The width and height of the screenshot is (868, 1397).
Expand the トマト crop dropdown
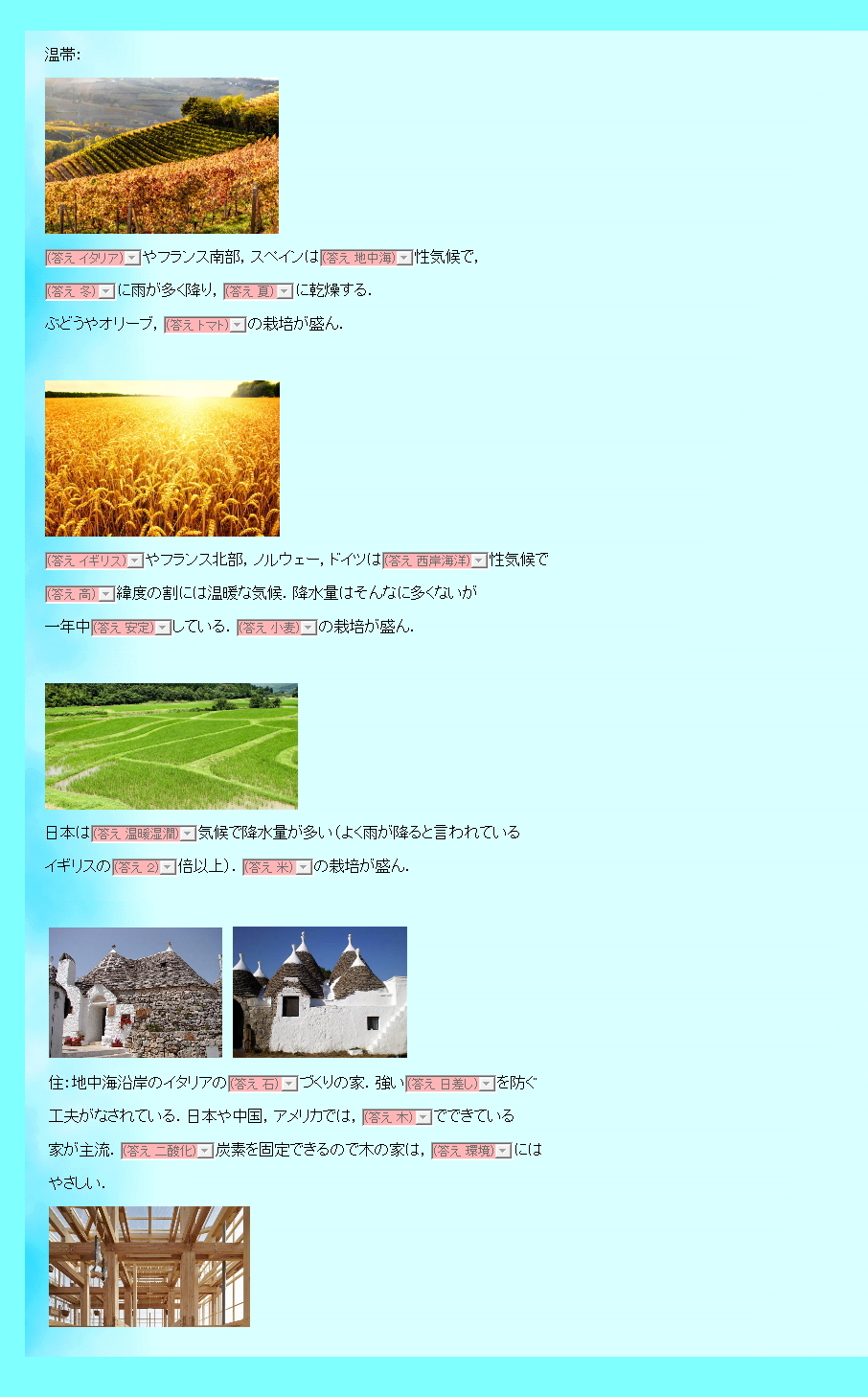205,325
